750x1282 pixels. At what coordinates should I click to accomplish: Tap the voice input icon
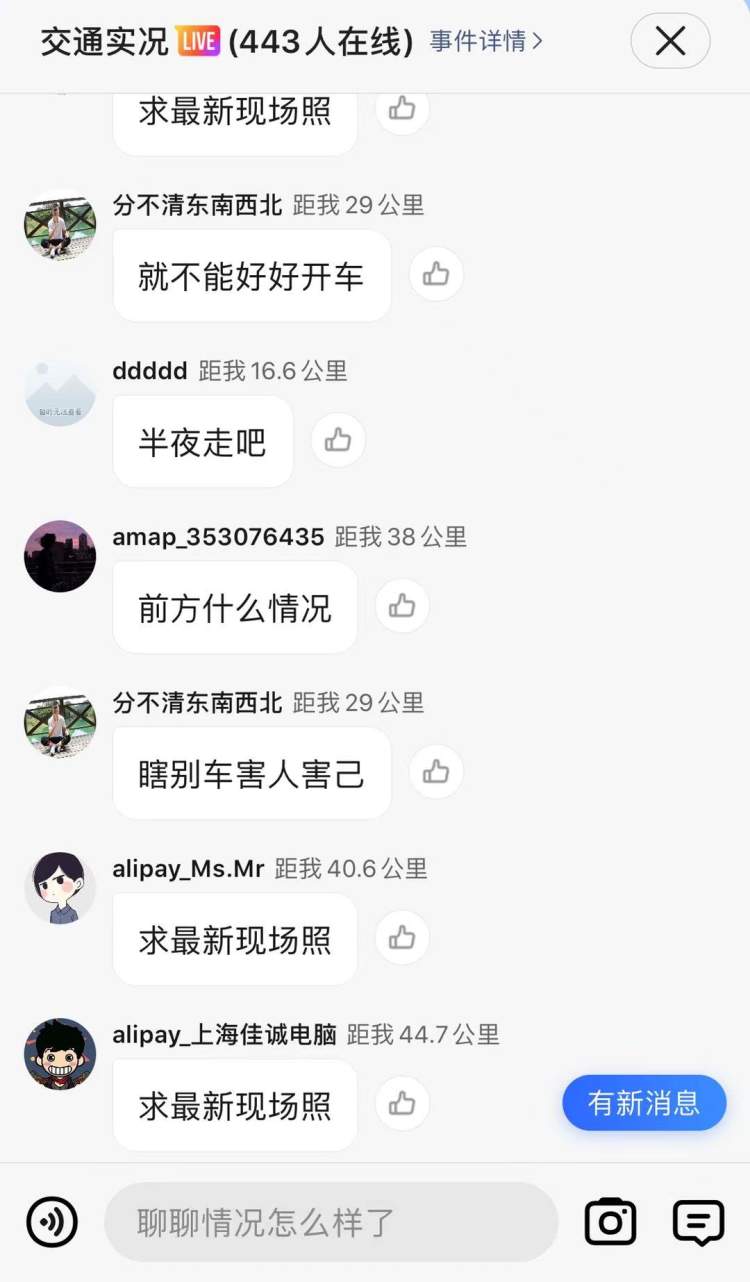click(52, 1222)
